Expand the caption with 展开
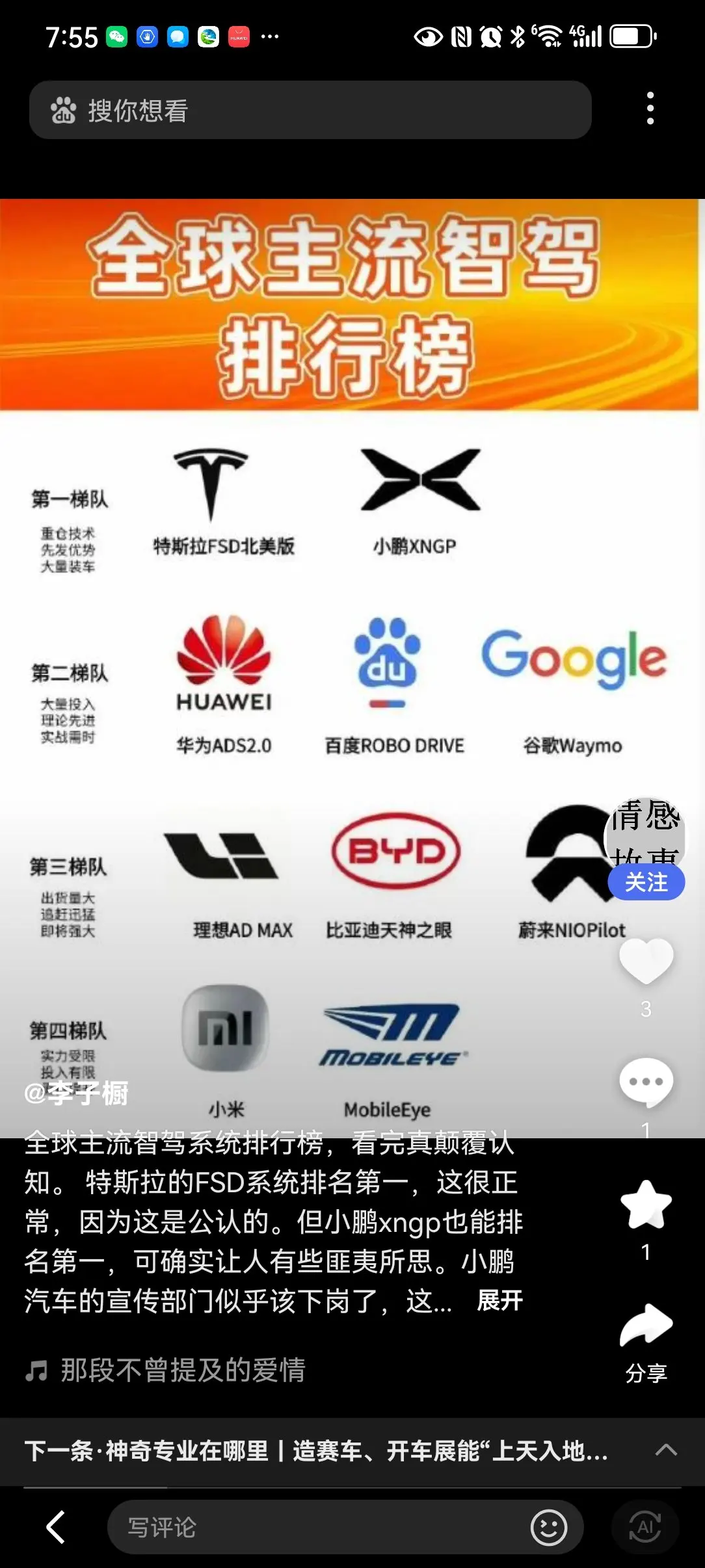Image resolution: width=705 pixels, height=1568 pixels. (499, 1301)
